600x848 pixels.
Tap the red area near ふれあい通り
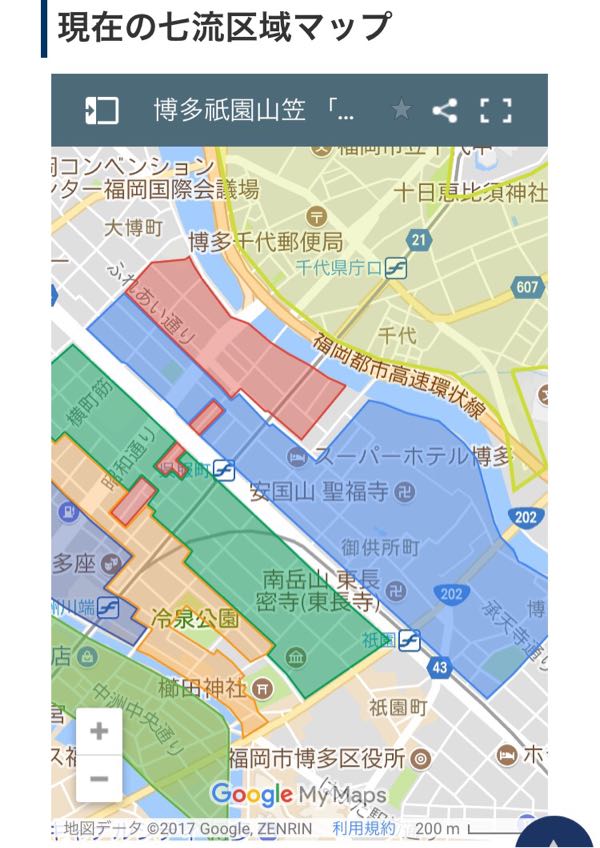click(x=240, y=340)
